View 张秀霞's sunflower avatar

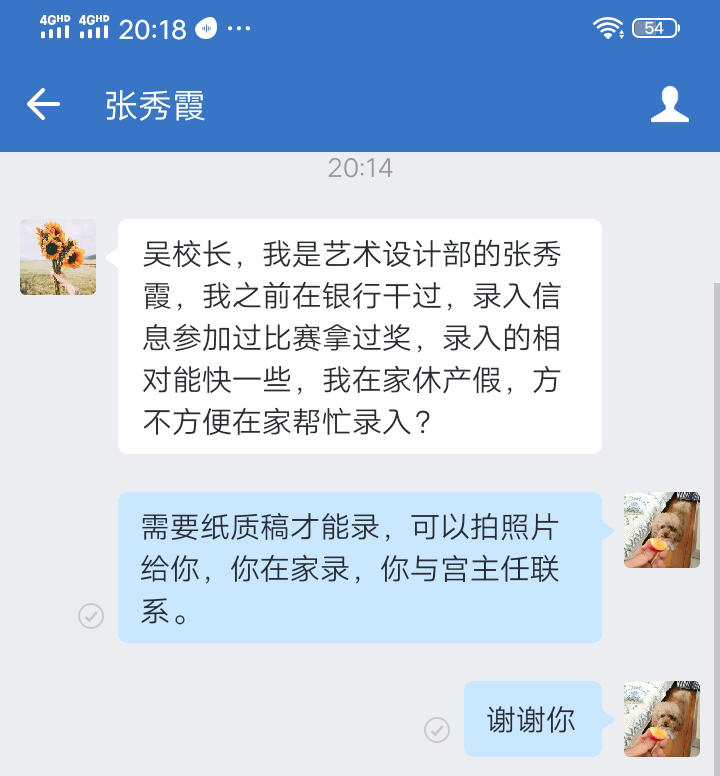coord(58,257)
